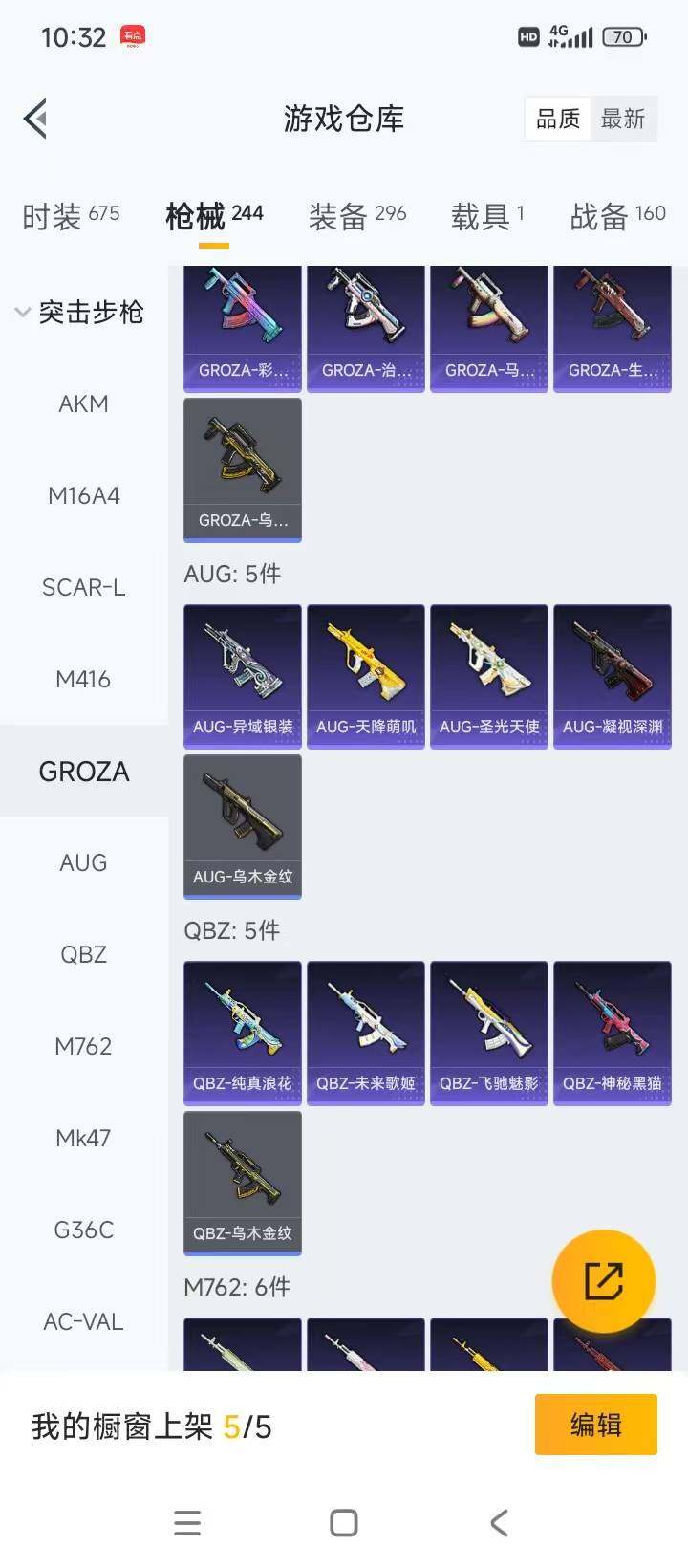Switch to the 时装 tab
Screen dimensions: 688x1568
71,216
